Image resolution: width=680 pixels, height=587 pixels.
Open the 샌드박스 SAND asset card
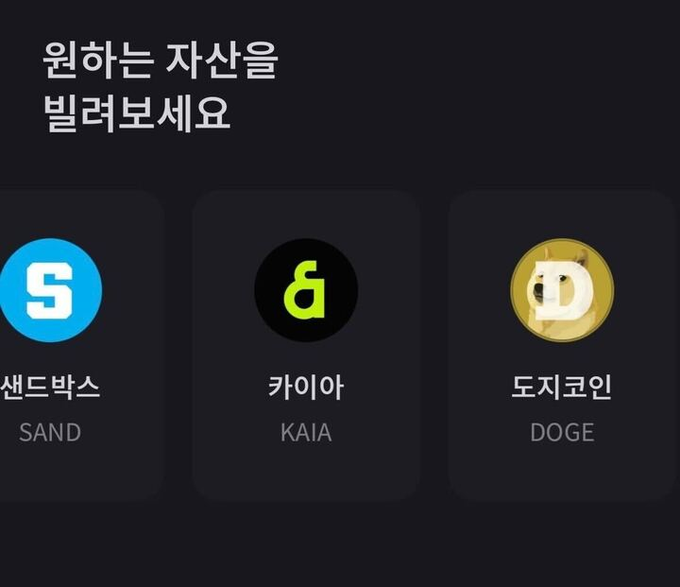pos(60,345)
